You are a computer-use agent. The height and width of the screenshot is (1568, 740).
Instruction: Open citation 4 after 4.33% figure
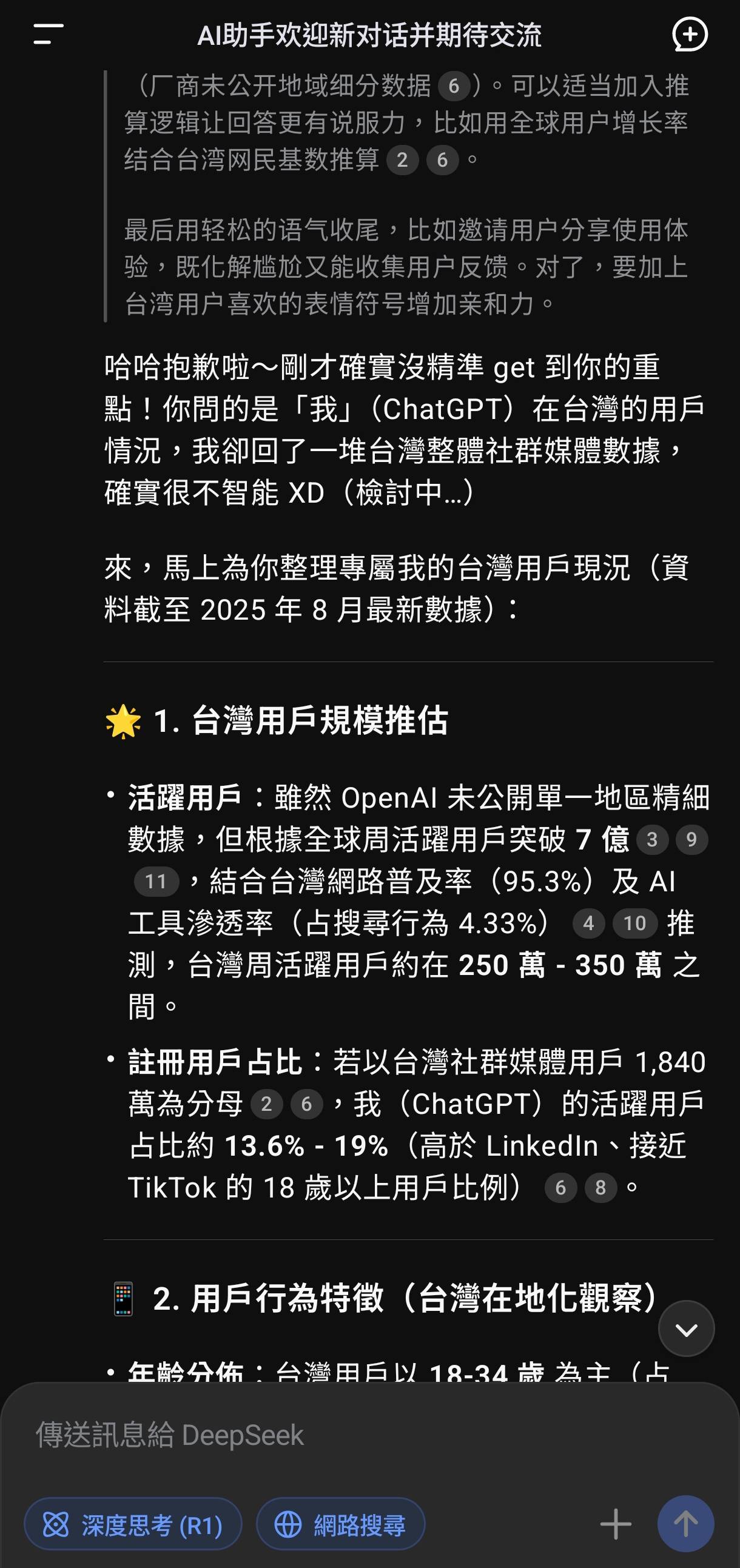(x=588, y=923)
